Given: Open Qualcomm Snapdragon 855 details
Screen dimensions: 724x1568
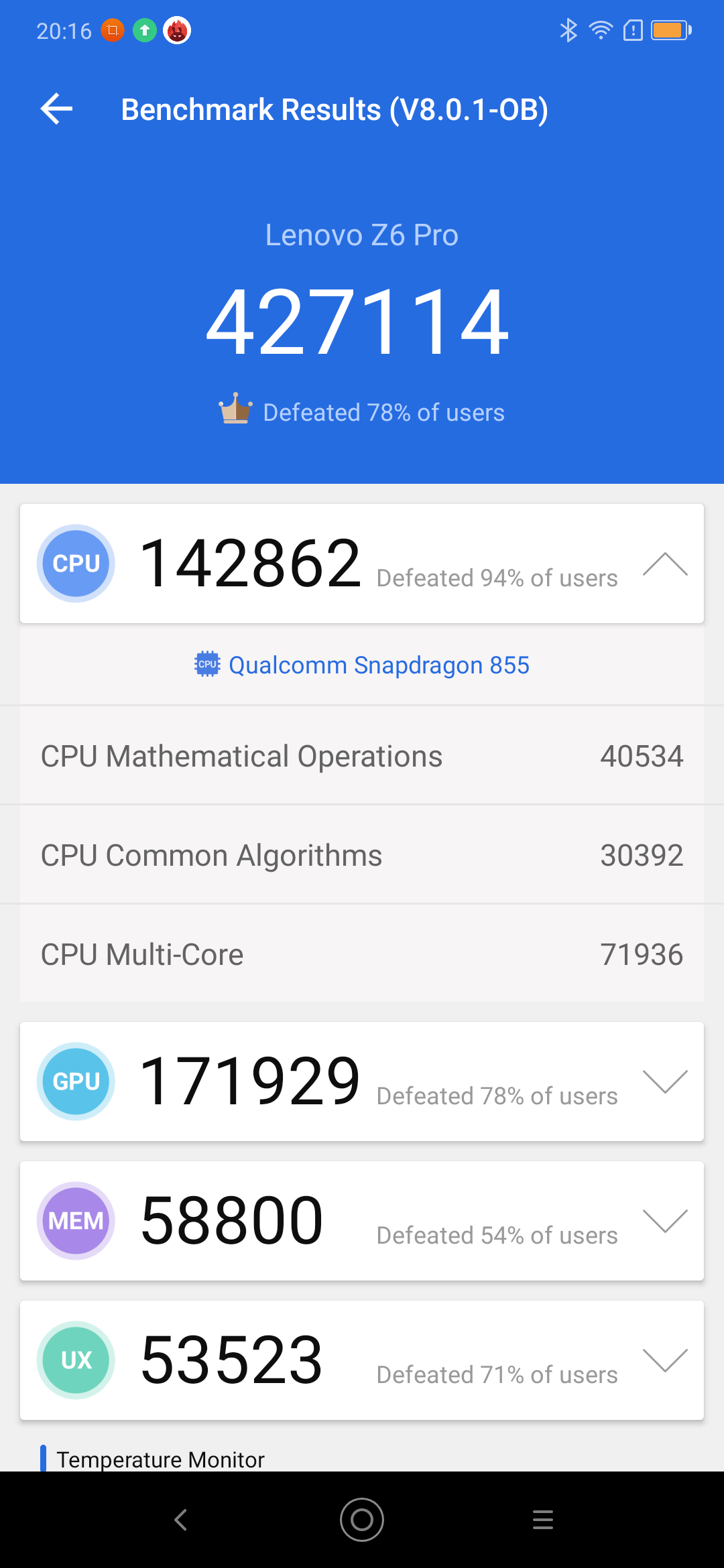Looking at the screenshot, I should [x=379, y=665].
